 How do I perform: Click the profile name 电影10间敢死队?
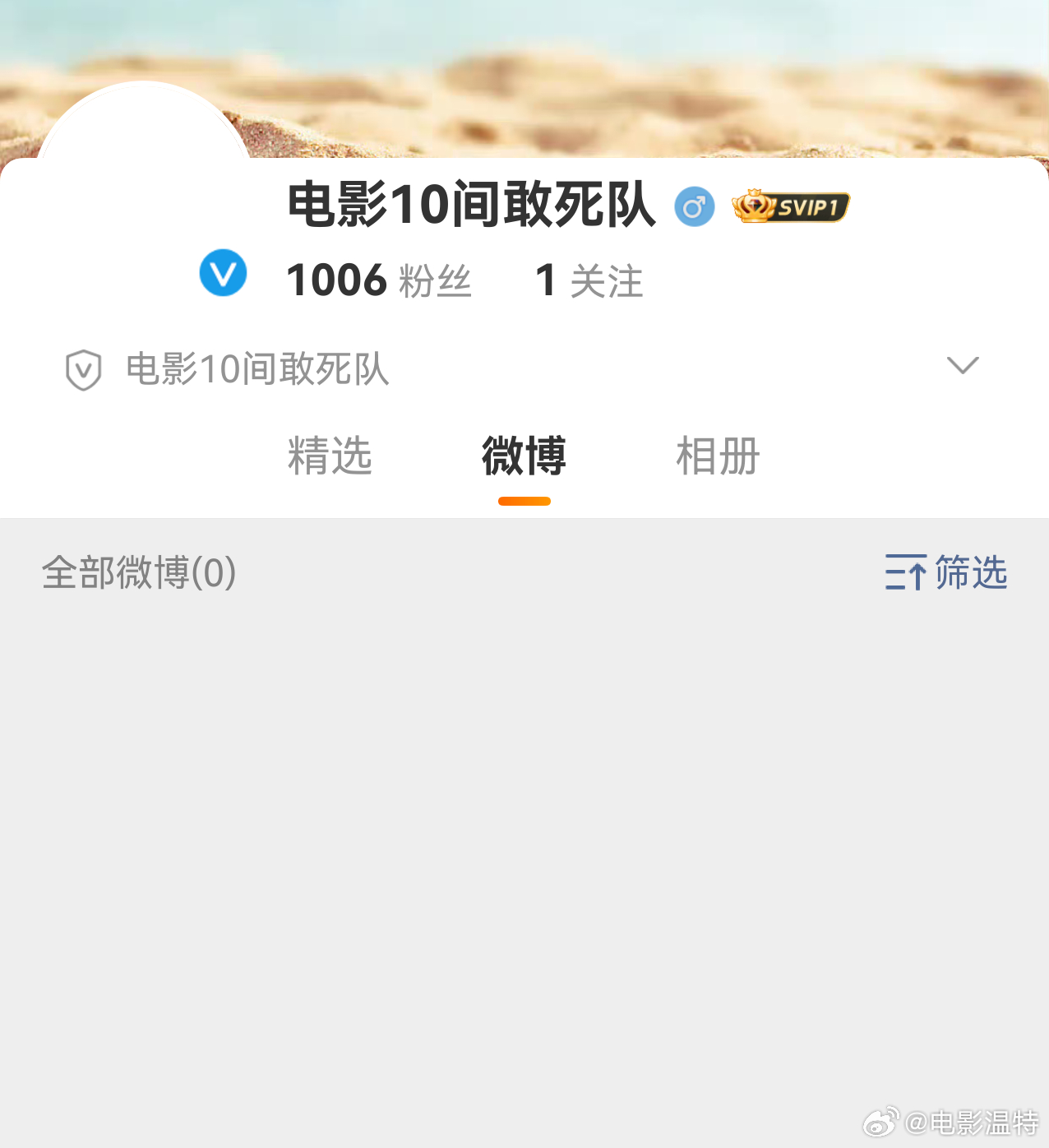tap(470, 207)
